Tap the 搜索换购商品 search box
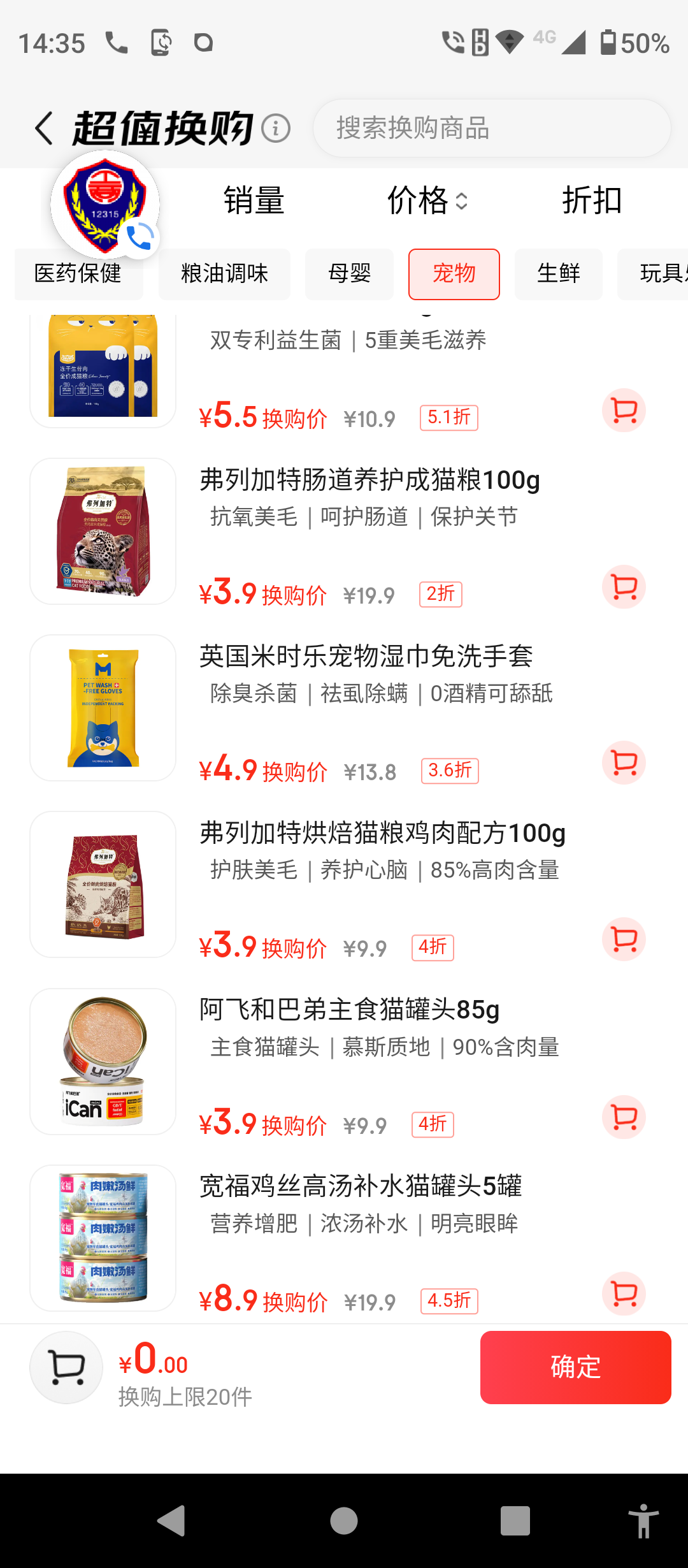 (491, 128)
